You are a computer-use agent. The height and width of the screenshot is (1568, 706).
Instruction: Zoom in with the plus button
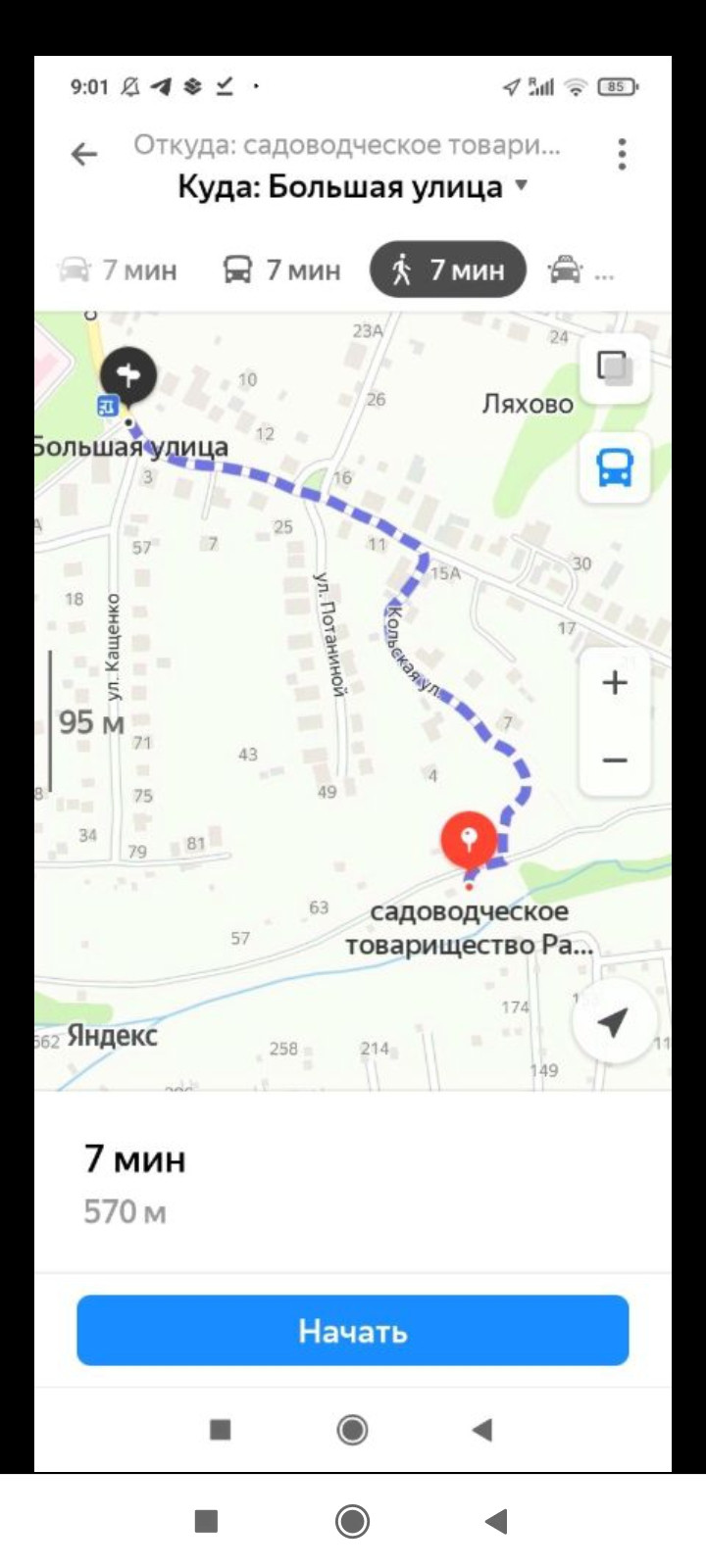[x=615, y=682]
